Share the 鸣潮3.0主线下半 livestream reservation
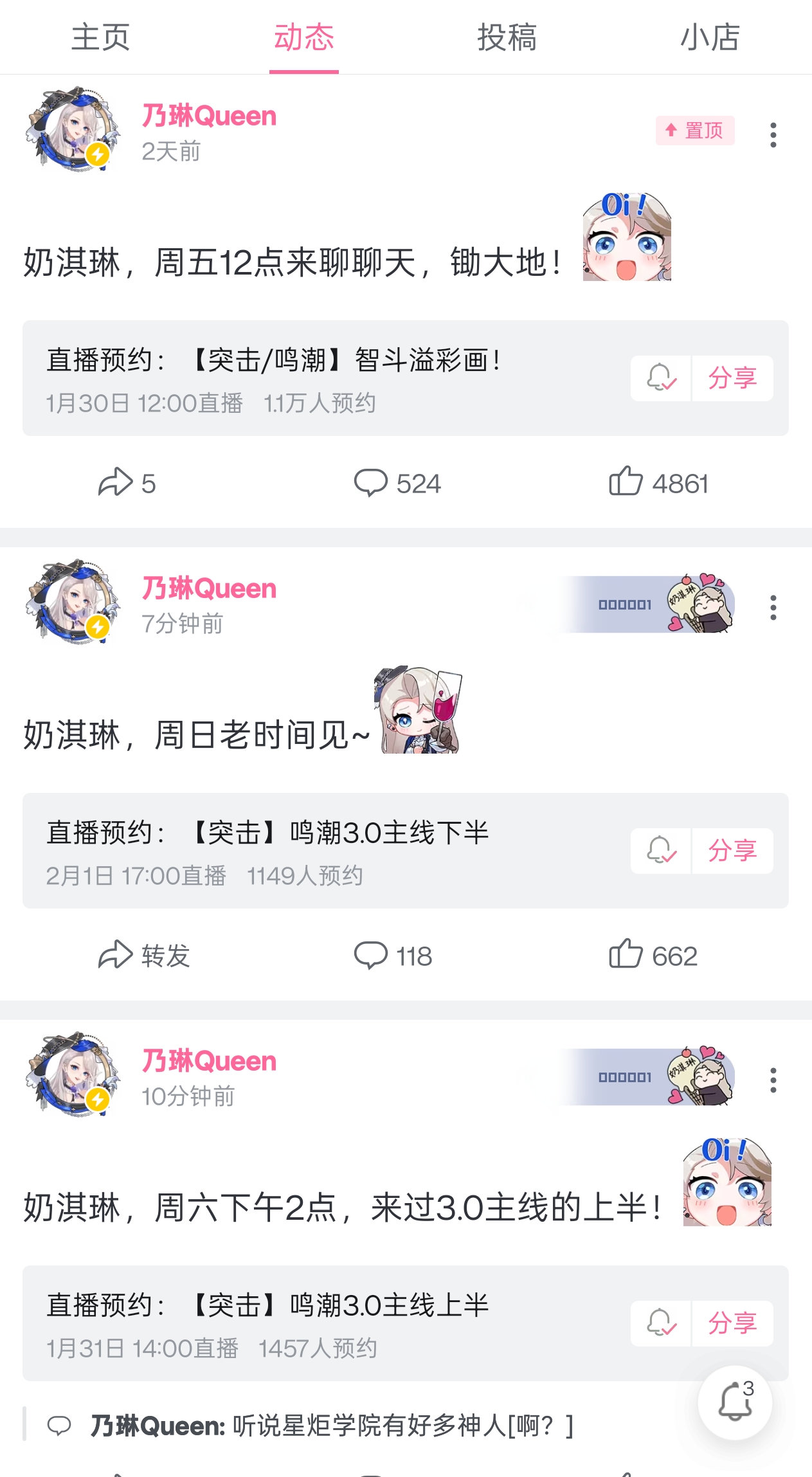 click(732, 851)
